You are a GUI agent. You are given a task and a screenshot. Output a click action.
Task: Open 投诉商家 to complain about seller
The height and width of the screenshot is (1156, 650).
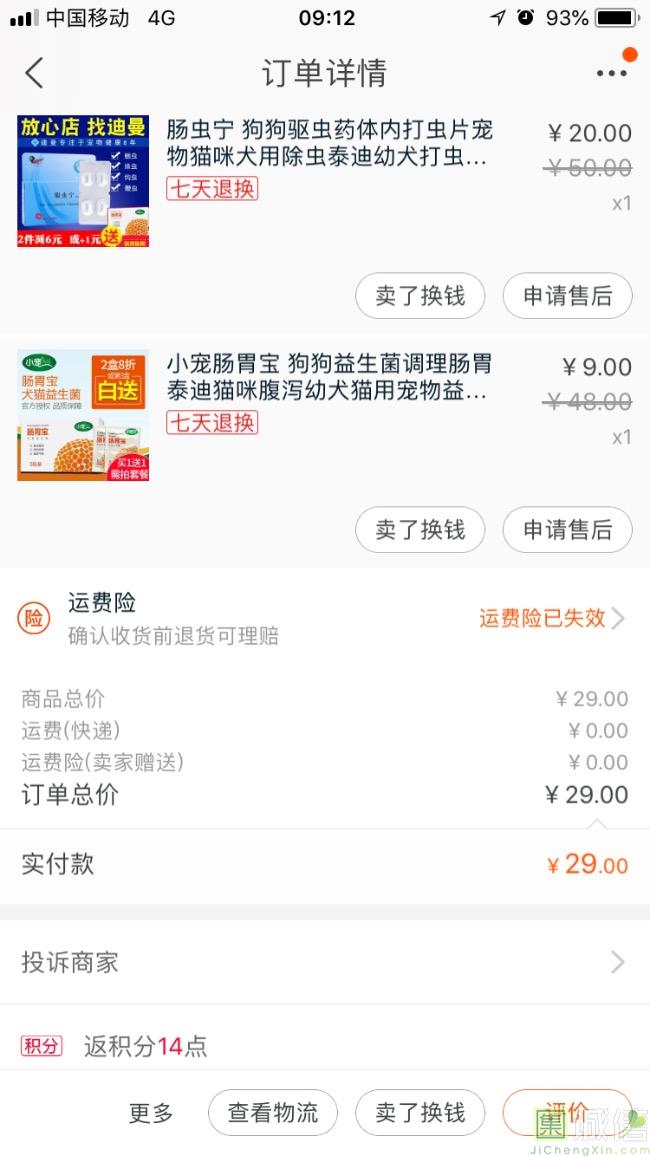(325, 962)
